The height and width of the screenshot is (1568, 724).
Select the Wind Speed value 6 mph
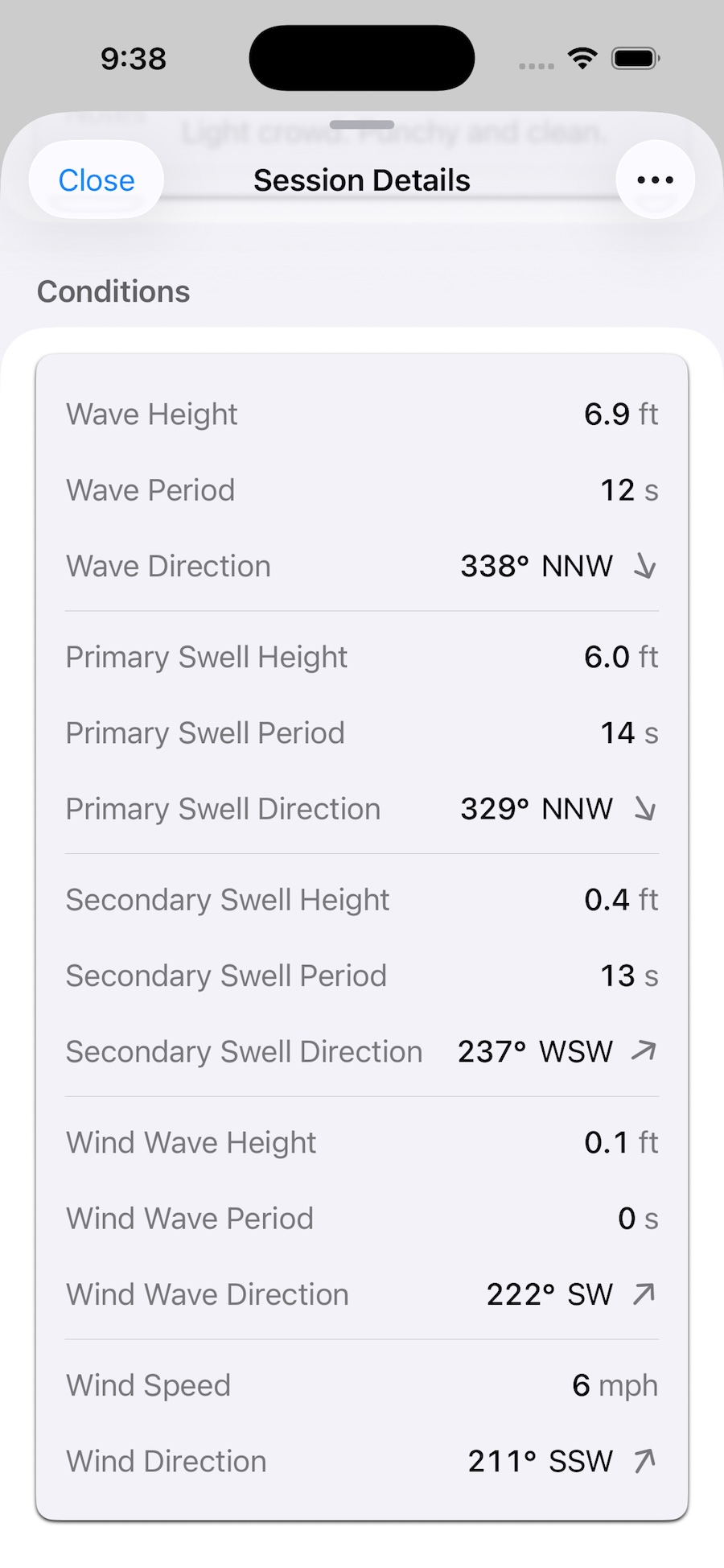614,1384
